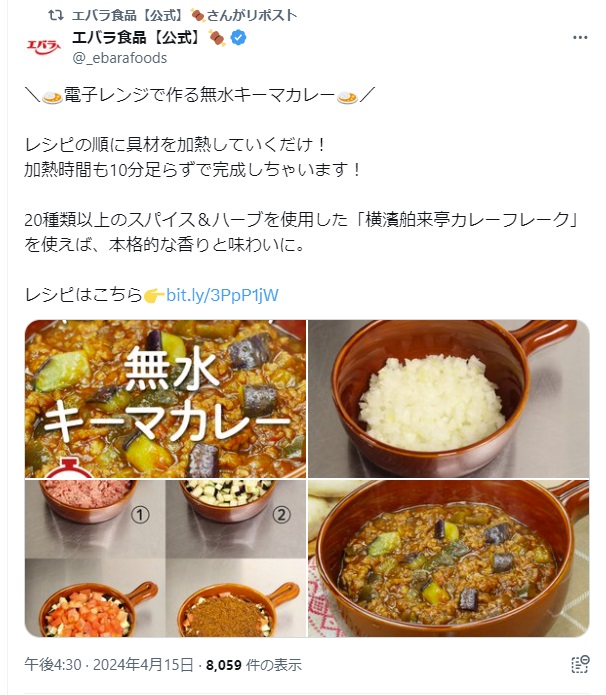View the finished keema curry photo
This screenshot has height=695, width=606.
pos(448,558)
